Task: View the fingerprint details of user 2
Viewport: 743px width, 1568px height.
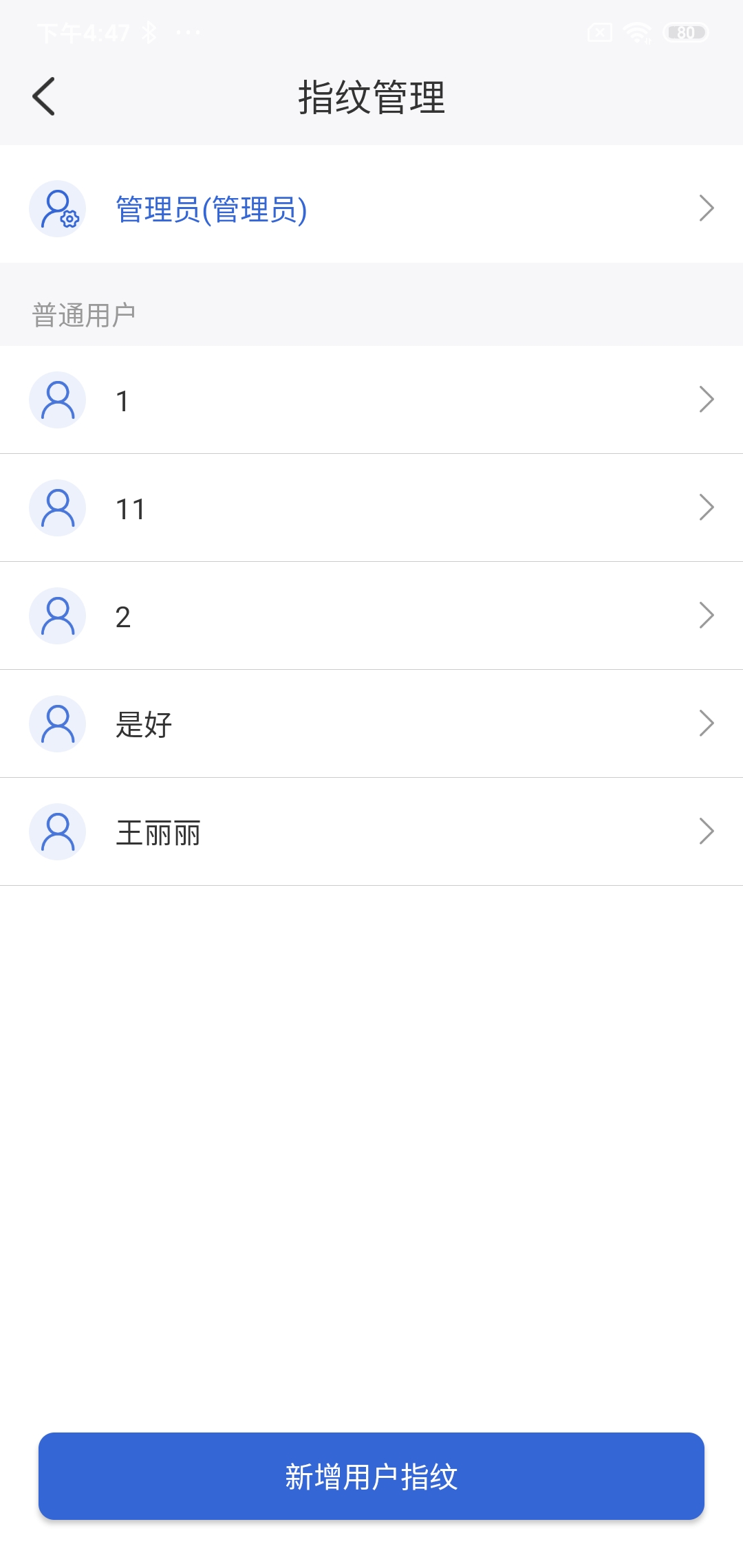Action: pos(371,616)
